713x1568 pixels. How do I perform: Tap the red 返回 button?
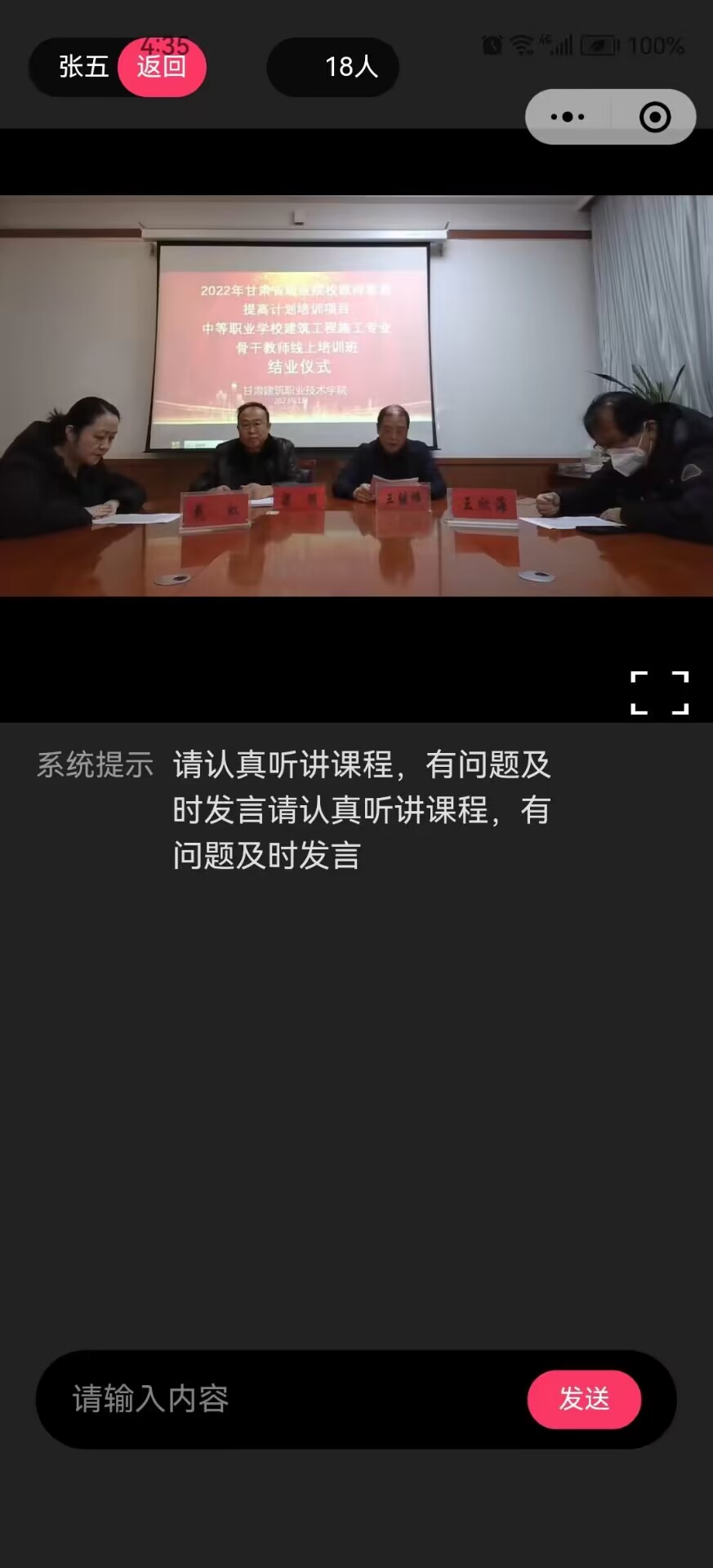[x=162, y=67]
